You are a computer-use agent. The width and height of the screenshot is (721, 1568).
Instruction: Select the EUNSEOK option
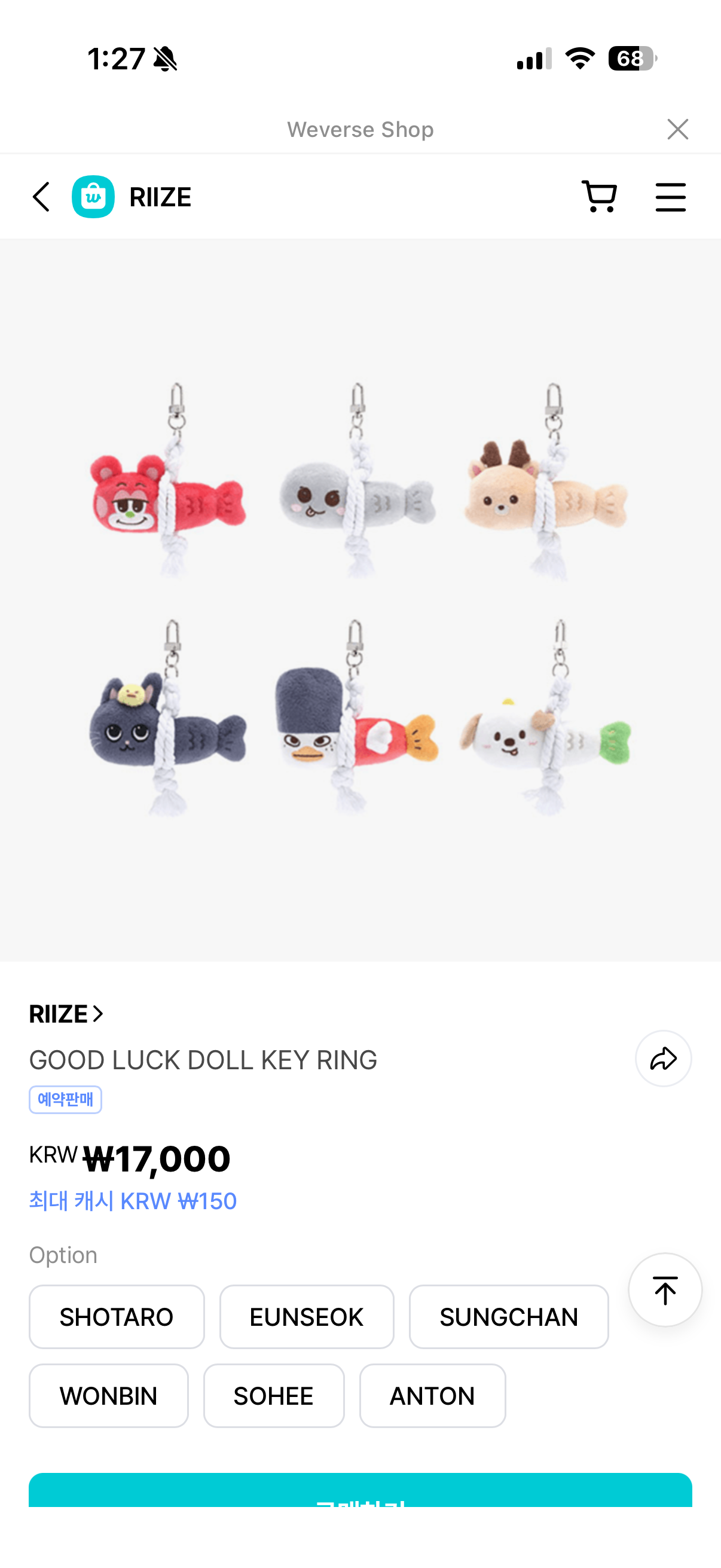pyautogui.click(x=306, y=1317)
